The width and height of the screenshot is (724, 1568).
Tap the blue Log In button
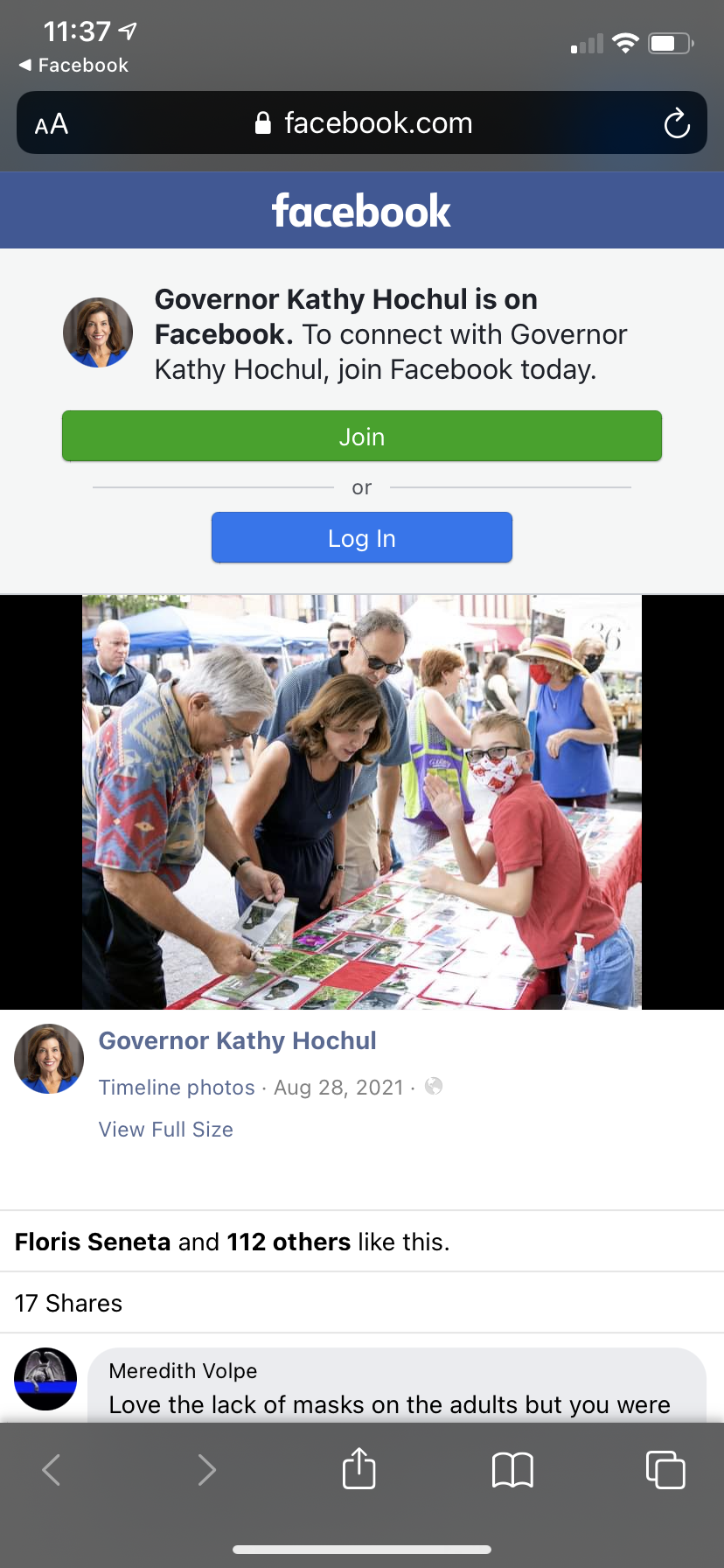click(362, 537)
